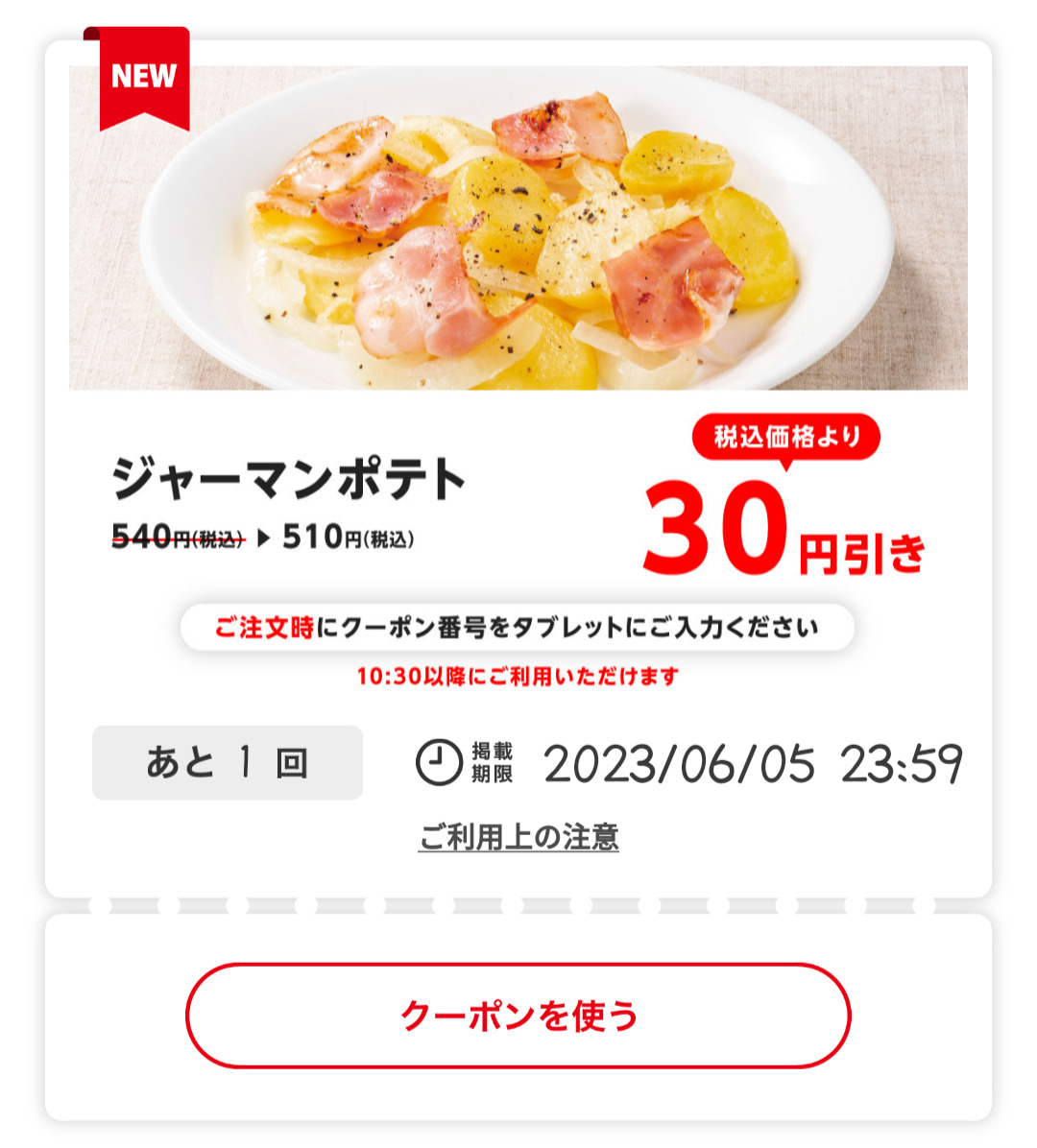The height and width of the screenshot is (1148, 1037).
Task: Tap the クーポンを使う button
Action: tap(518, 1016)
